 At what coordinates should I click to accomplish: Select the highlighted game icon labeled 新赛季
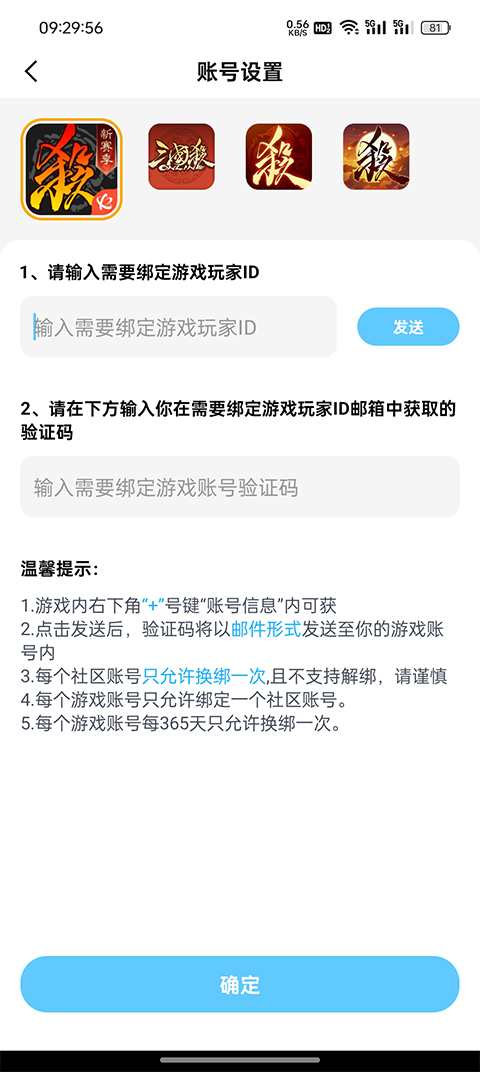(x=71, y=169)
